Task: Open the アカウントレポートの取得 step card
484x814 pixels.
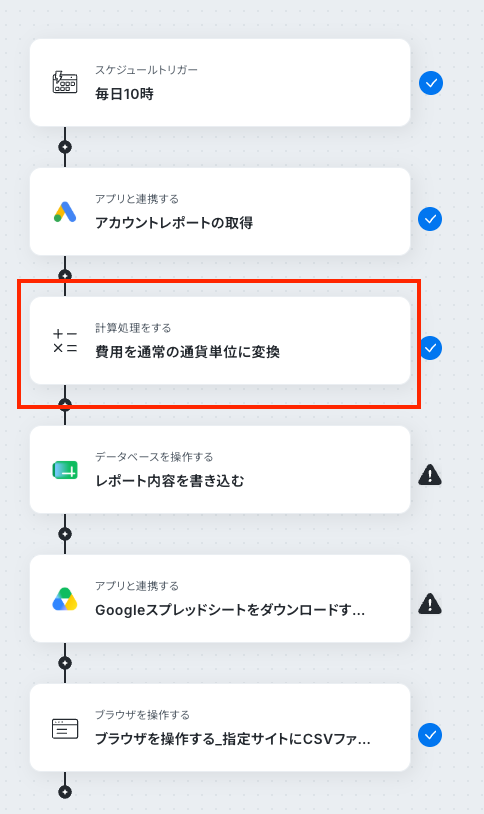Action: tap(220, 211)
